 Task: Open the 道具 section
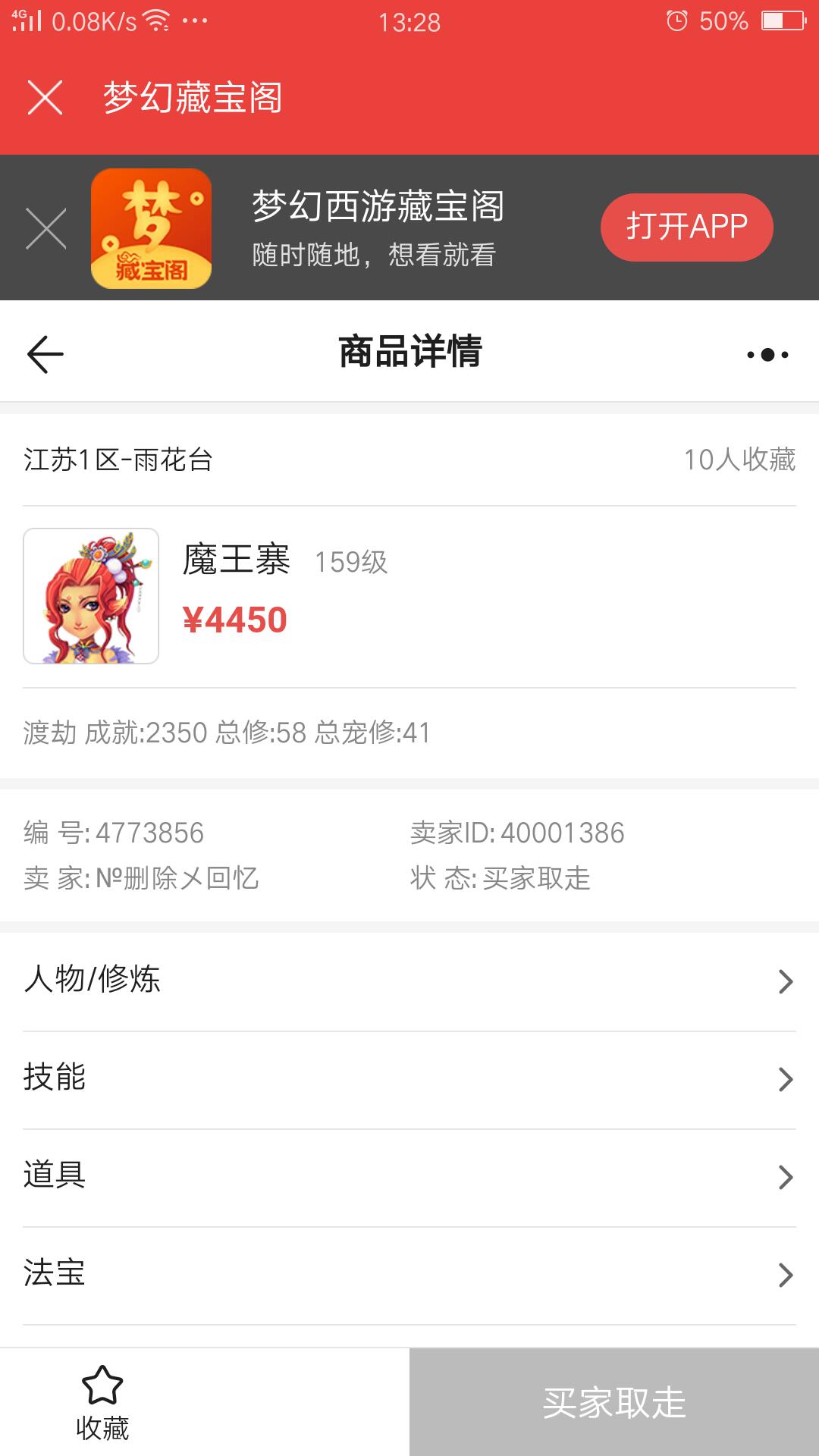coord(409,1176)
